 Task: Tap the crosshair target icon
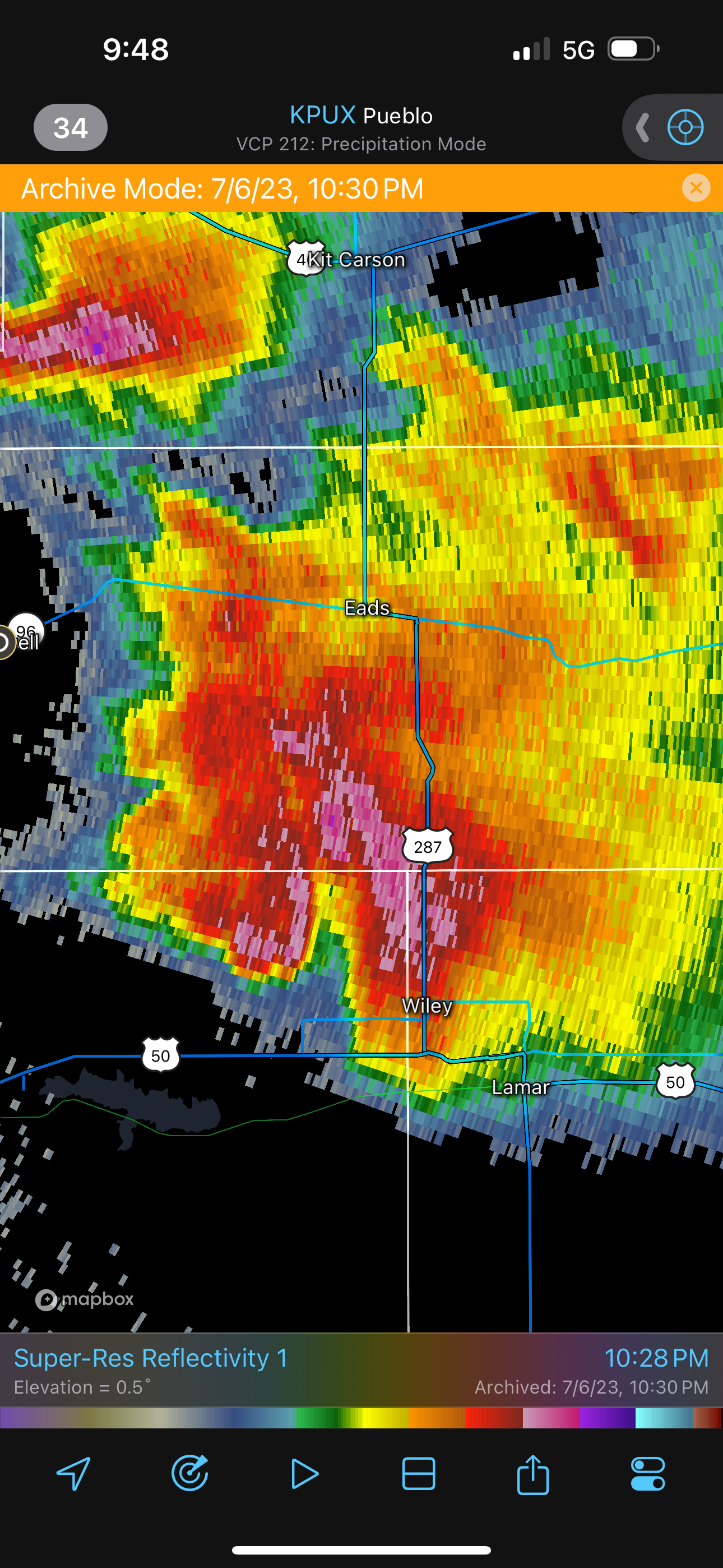pyautogui.click(x=685, y=127)
